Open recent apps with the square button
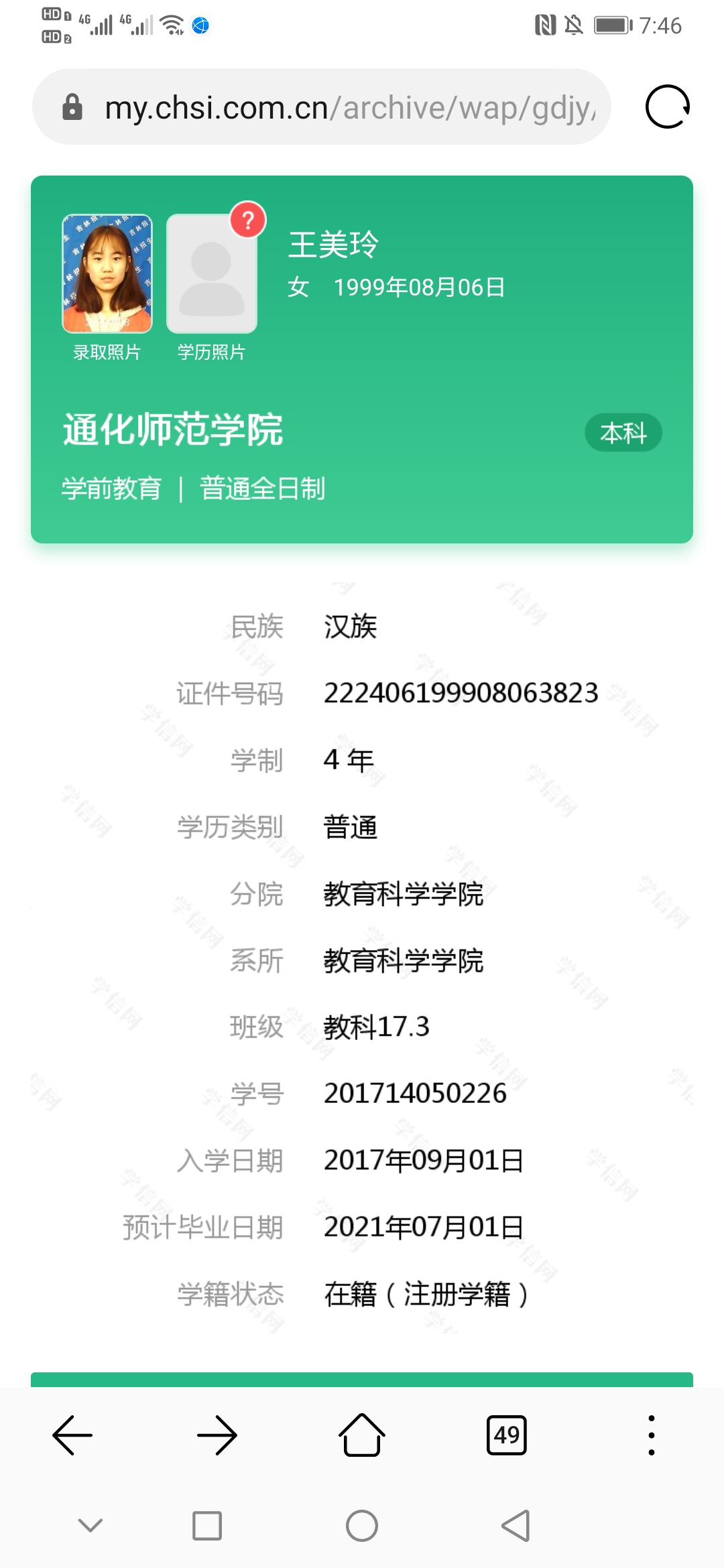This screenshot has width=724, height=1568. coord(207,1526)
